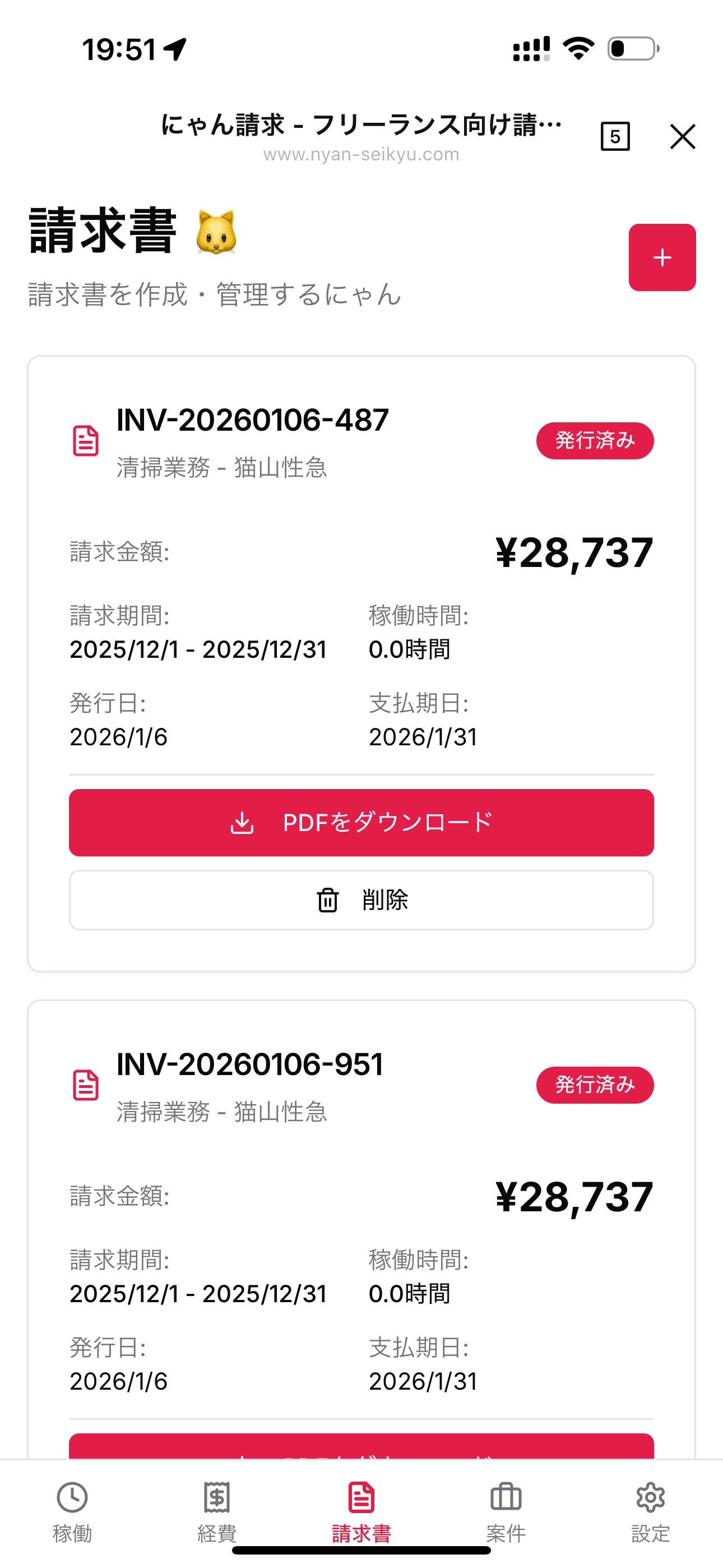Image resolution: width=723 pixels, height=1568 pixels.
Task: Tap the download arrow icon on PDF button
Action: [x=242, y=823]
